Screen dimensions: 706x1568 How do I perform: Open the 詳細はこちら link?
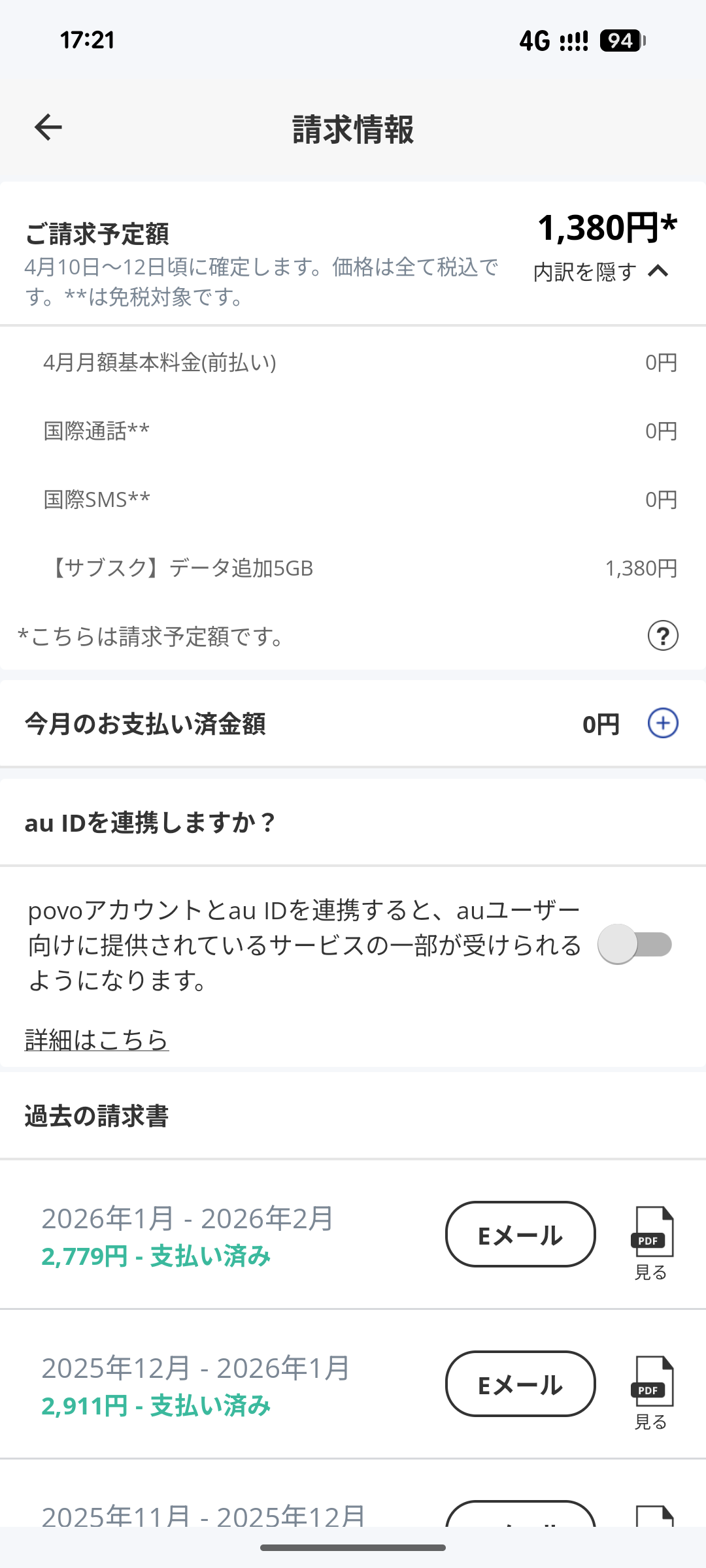pyautogui.click(x=97, y=1040)
